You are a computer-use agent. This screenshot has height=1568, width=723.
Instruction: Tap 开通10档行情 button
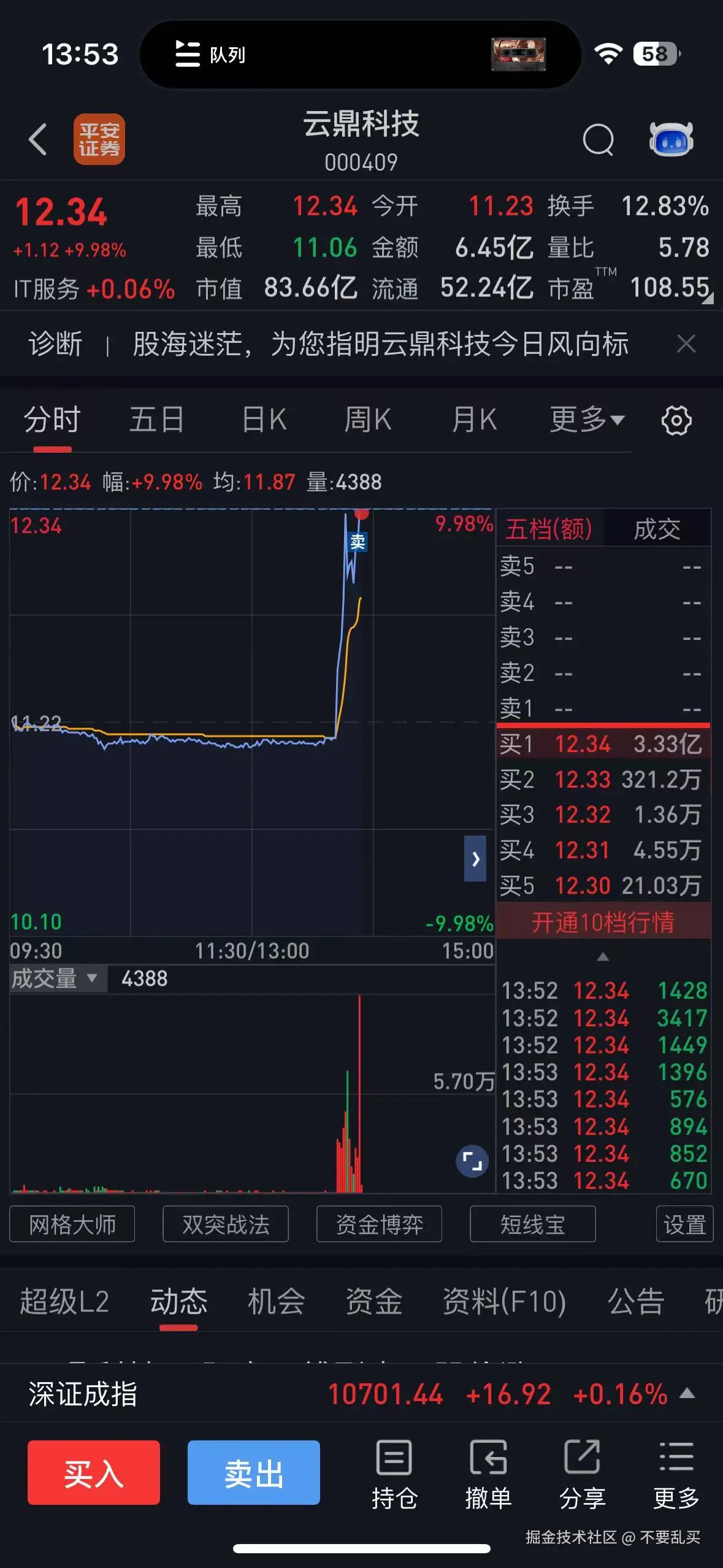[x=603, y=922]
